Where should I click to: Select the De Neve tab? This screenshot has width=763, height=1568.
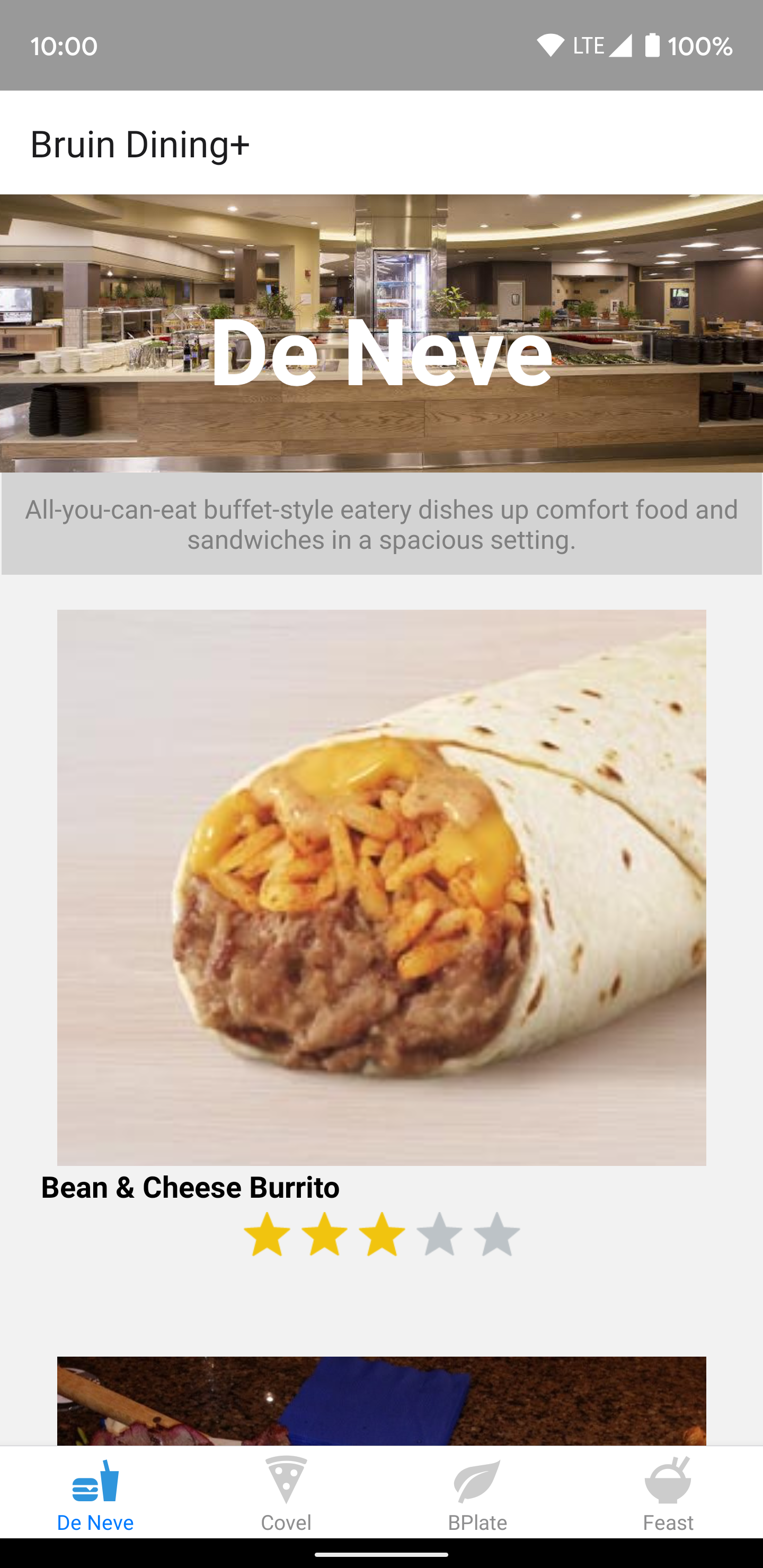pyautogui.click(x=95, y=1493)
